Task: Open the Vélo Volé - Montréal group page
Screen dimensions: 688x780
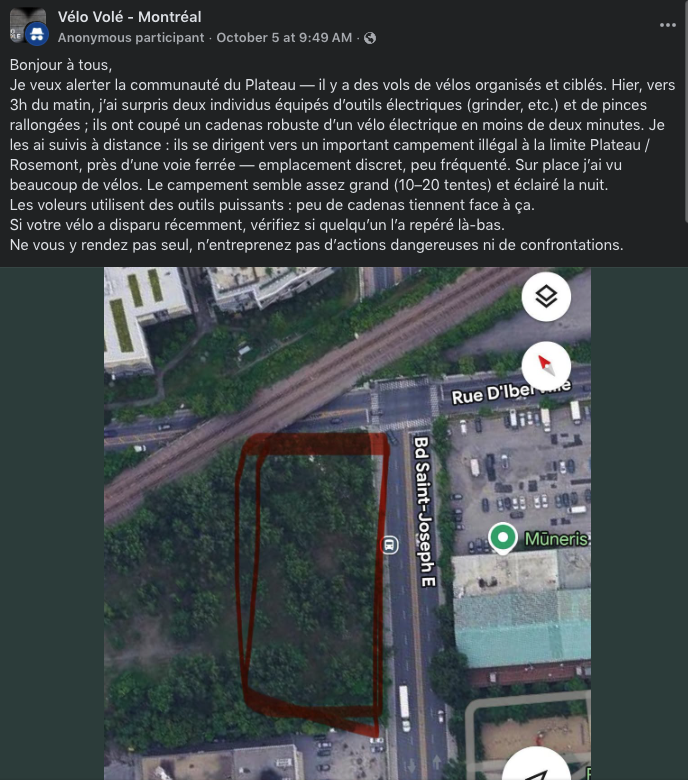Action: [129, 17]
